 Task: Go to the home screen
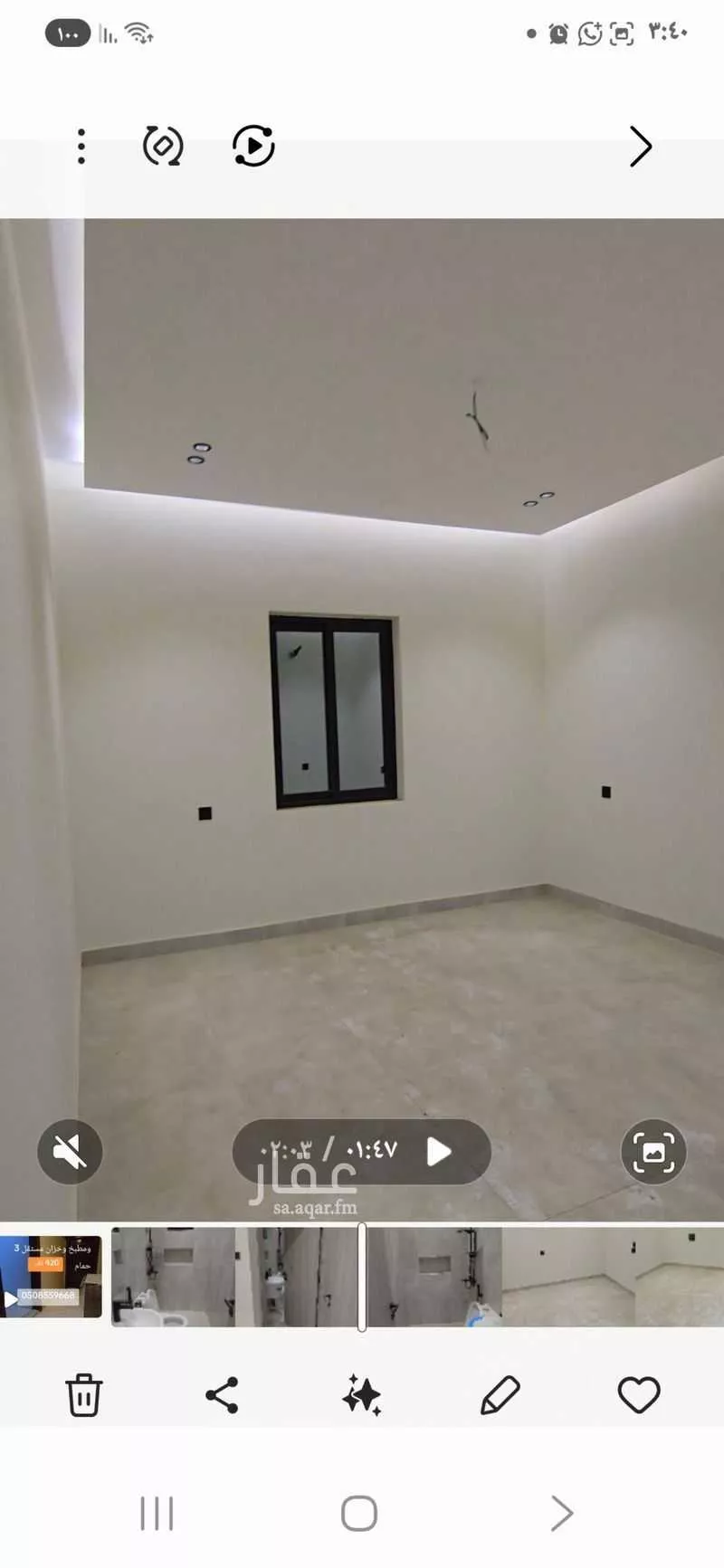[x=359, y=1513]
